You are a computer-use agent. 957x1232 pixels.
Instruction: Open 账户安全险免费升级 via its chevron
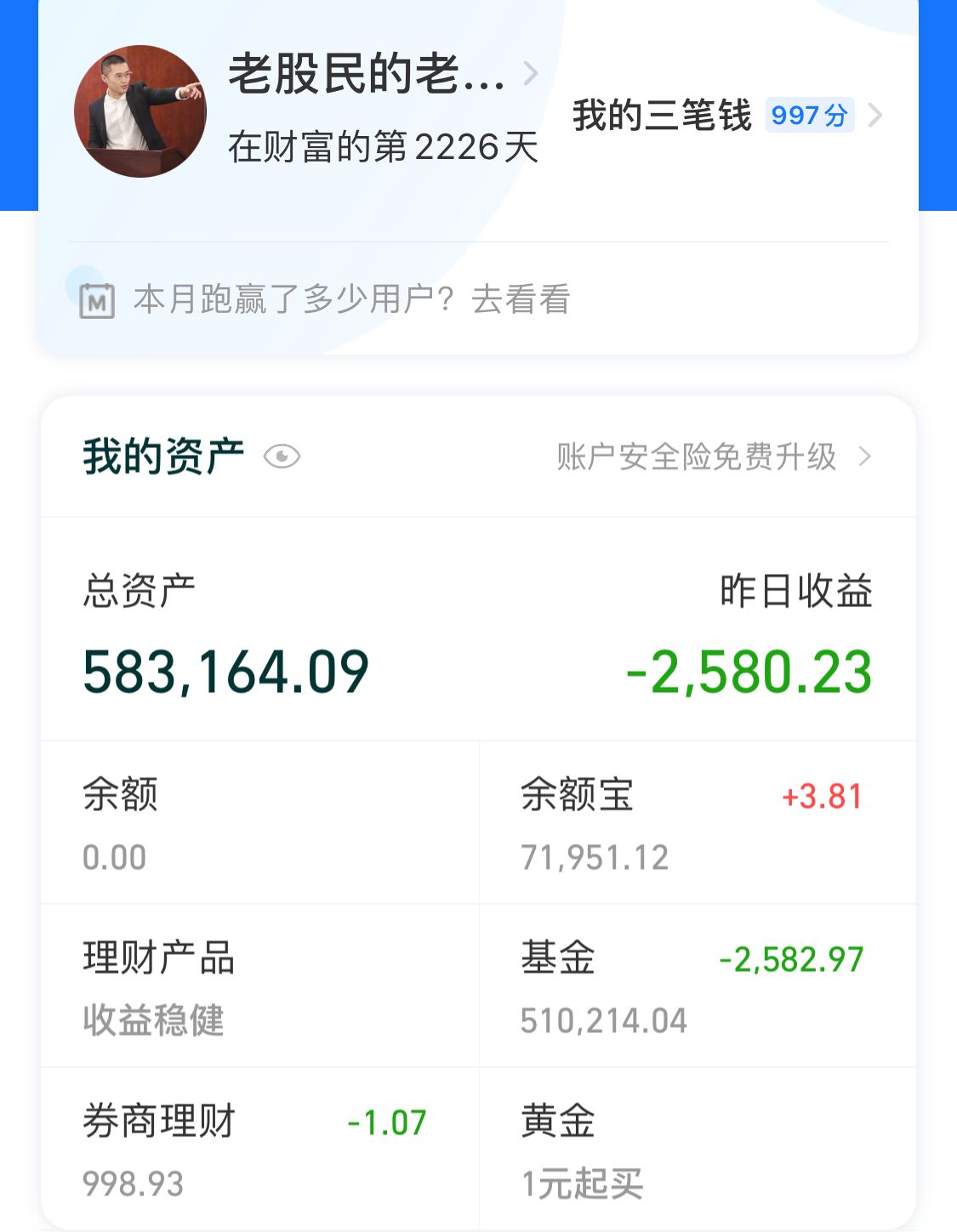[867, 457]
